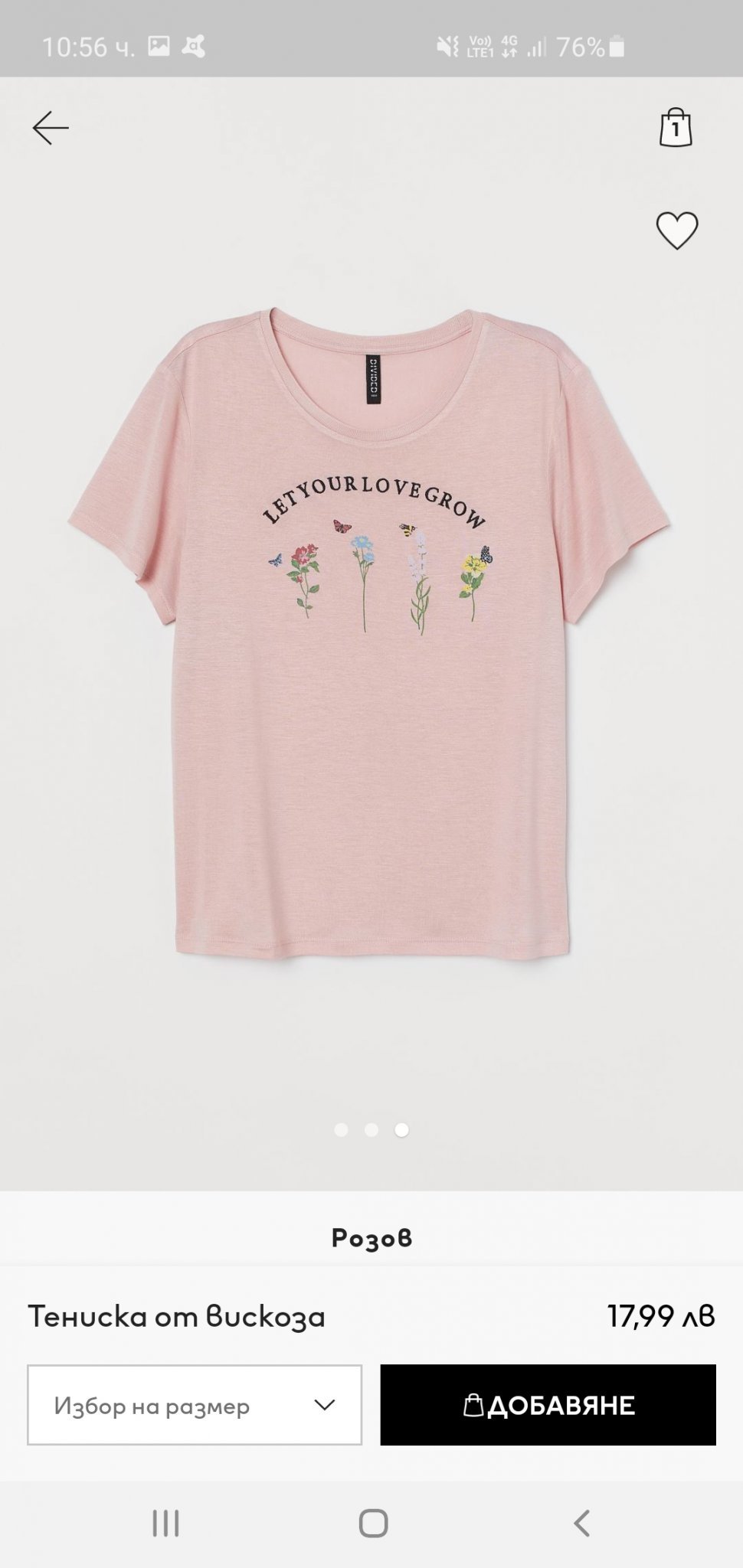Go back using the top arrow
Image resolution: width=743 pixels, height=1568 pixels.
click(51, 128)
